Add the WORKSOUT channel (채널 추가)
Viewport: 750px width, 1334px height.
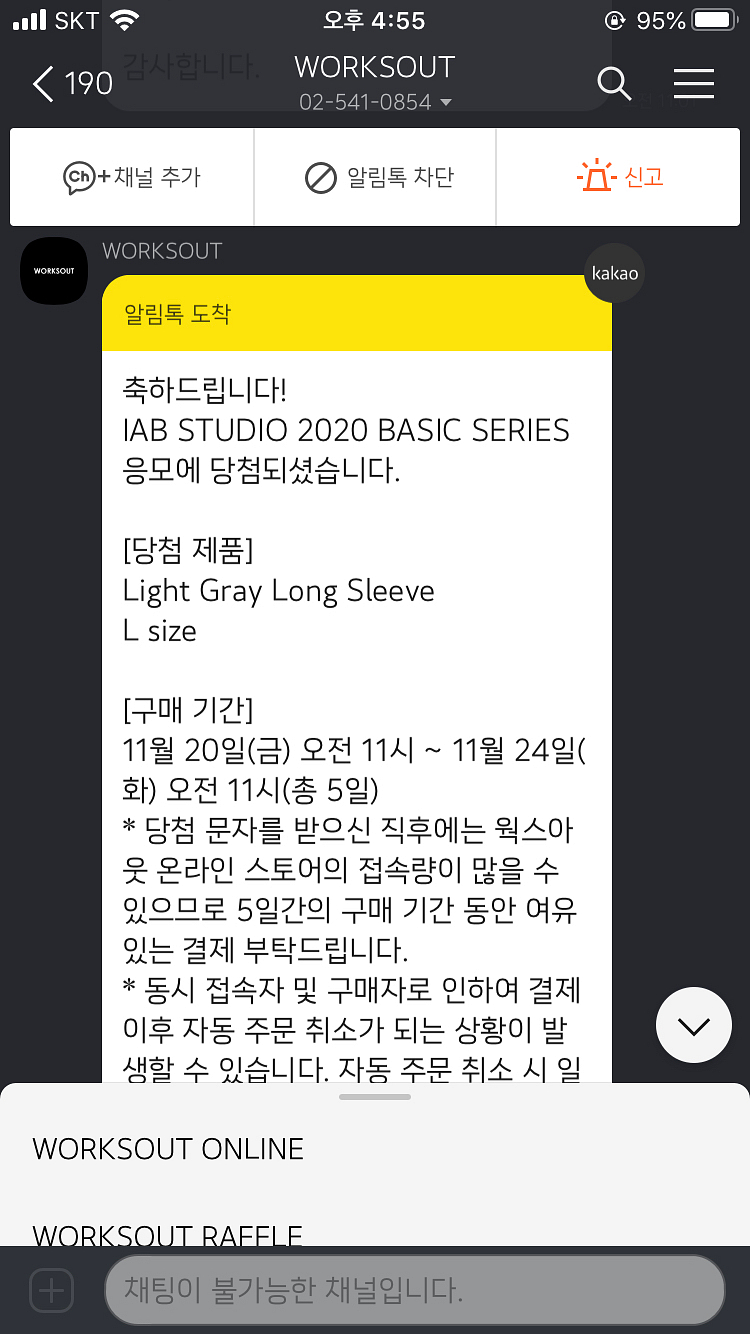tap(132, 178)
